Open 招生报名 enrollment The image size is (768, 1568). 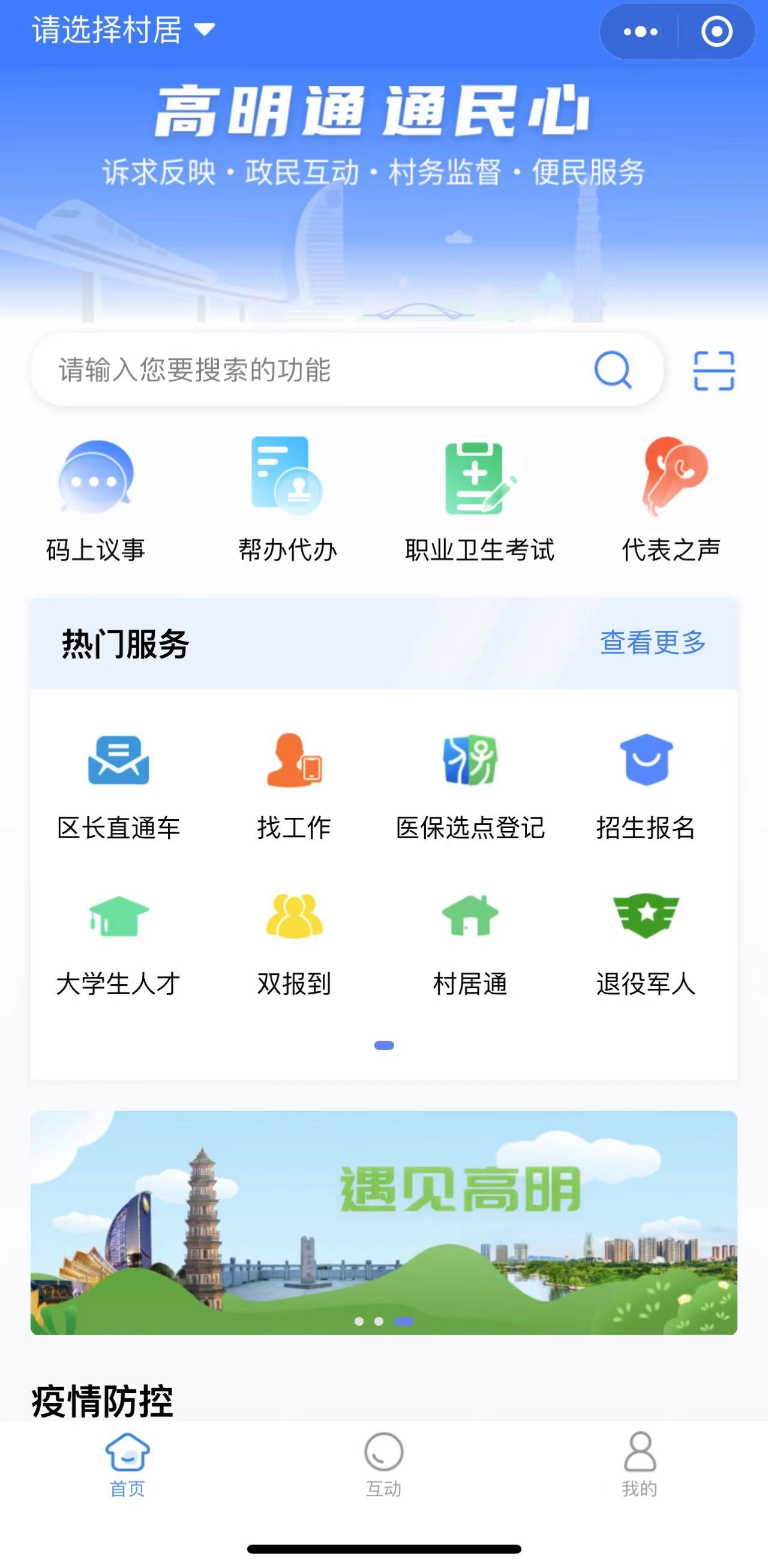(646, 788)
